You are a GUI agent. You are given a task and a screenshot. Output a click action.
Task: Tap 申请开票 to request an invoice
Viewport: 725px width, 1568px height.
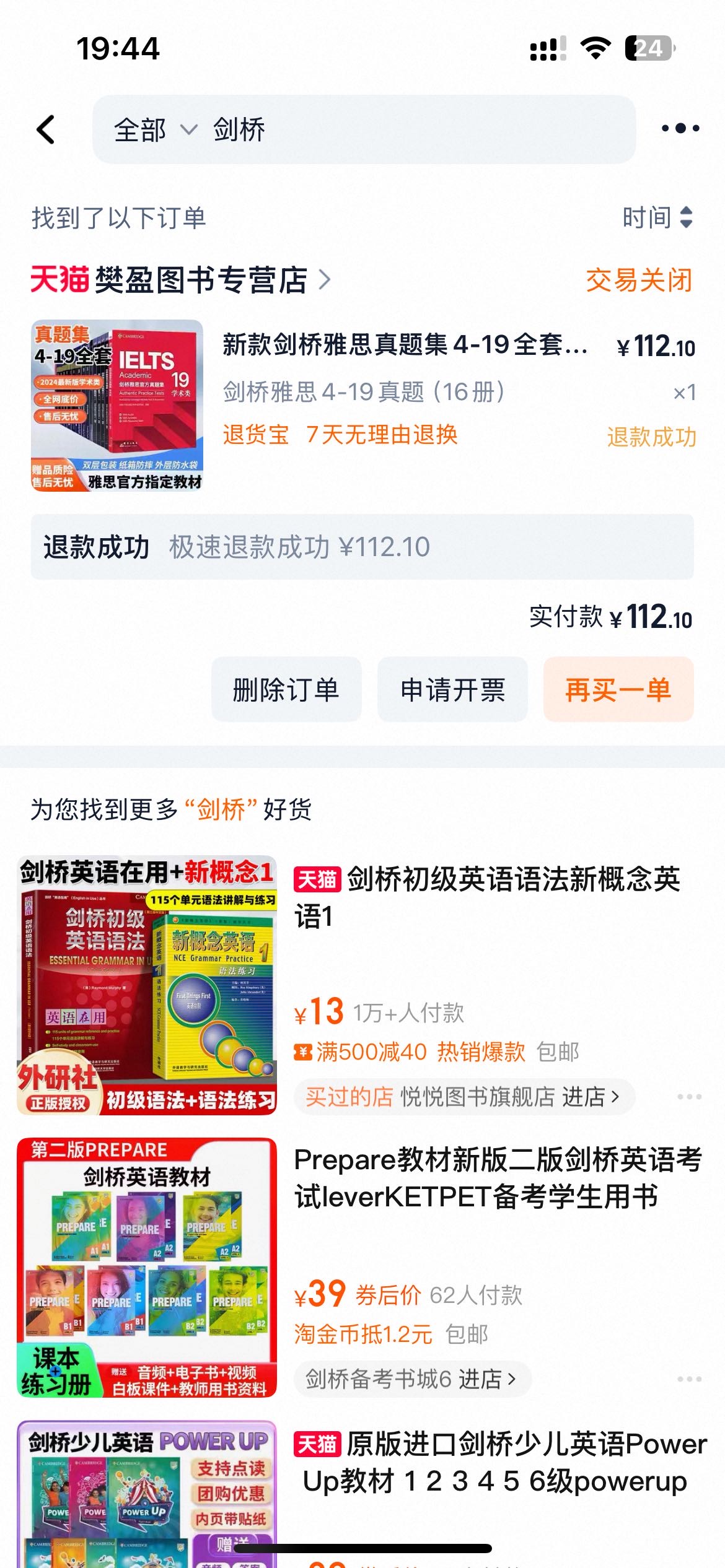point(452,689)
